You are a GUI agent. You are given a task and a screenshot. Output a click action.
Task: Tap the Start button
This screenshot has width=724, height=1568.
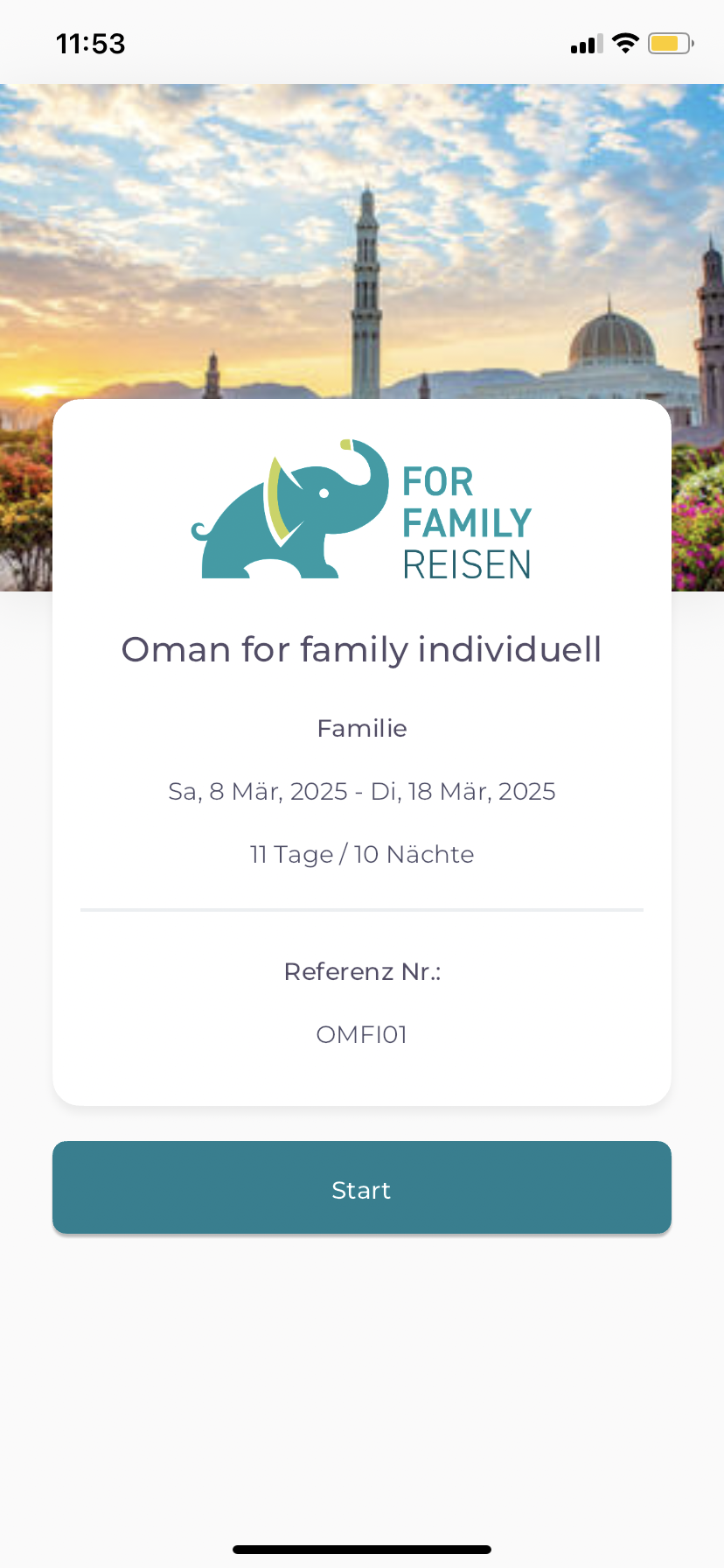[361, 1188]
